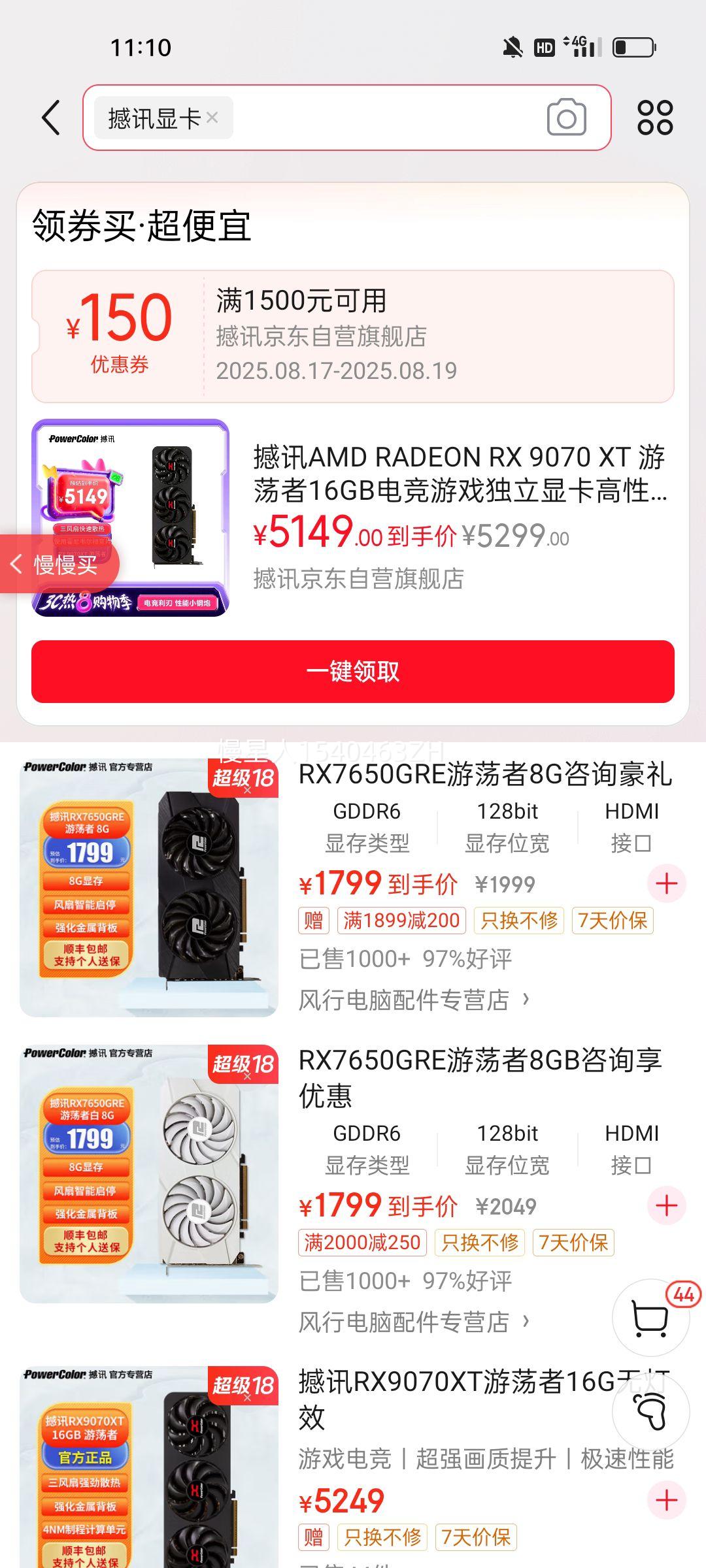
Task: Open the four-dot grid menu beside the camera
Action: [x=657, y=118]
